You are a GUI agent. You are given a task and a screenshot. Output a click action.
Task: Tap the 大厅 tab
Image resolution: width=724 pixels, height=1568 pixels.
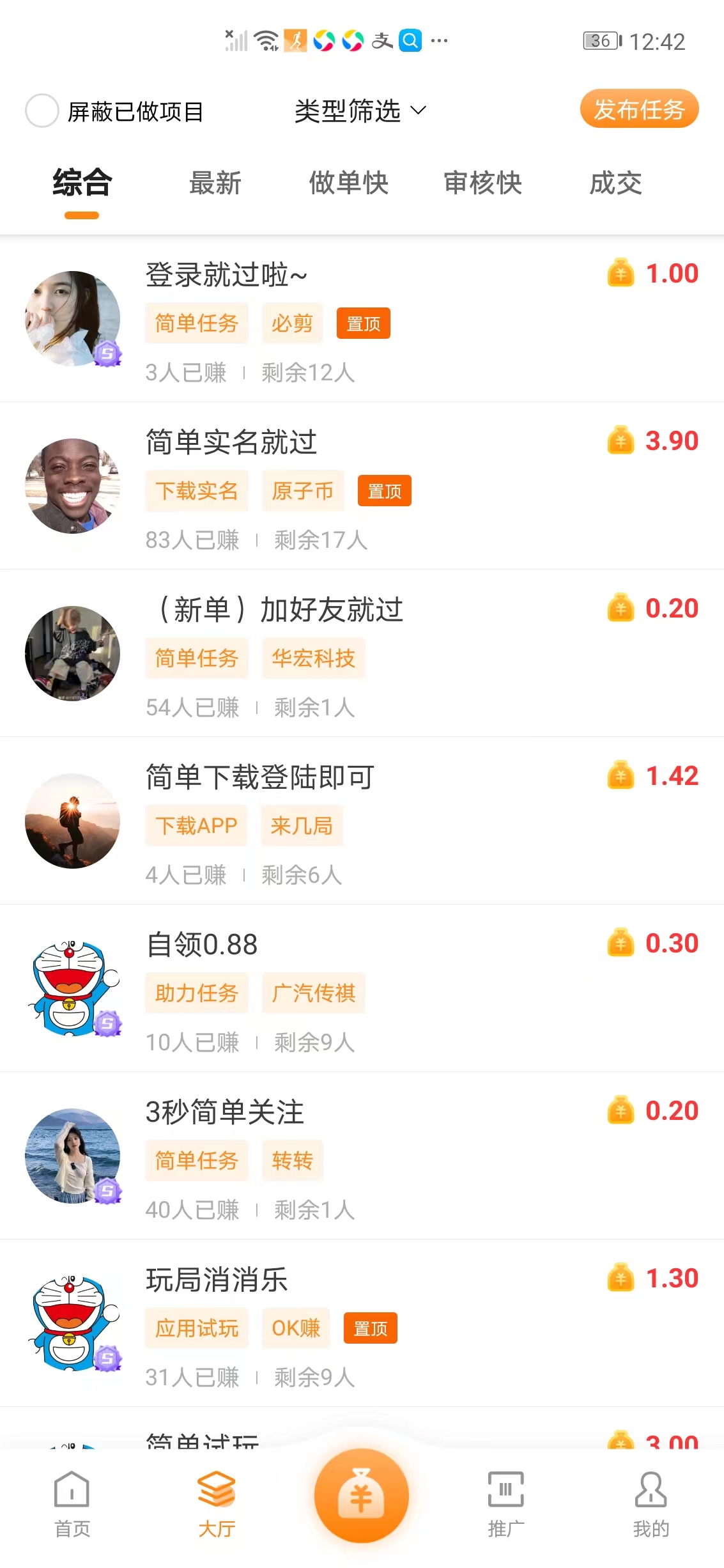[x=217, y=1502]
